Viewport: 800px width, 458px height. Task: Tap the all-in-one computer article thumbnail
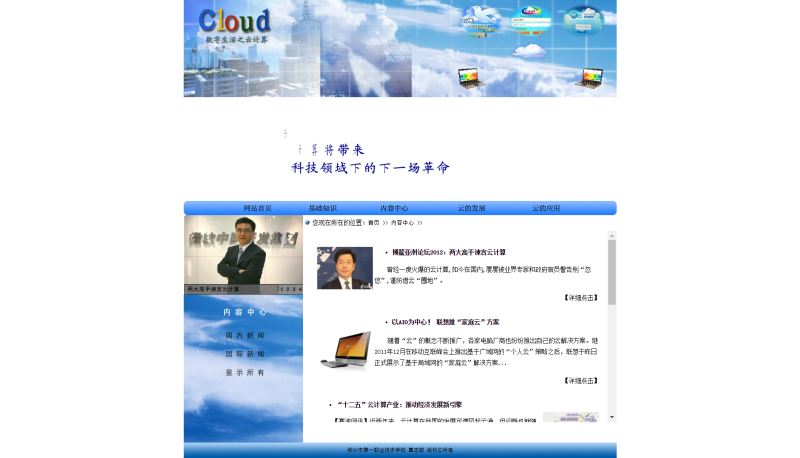(x=346, y=350)
